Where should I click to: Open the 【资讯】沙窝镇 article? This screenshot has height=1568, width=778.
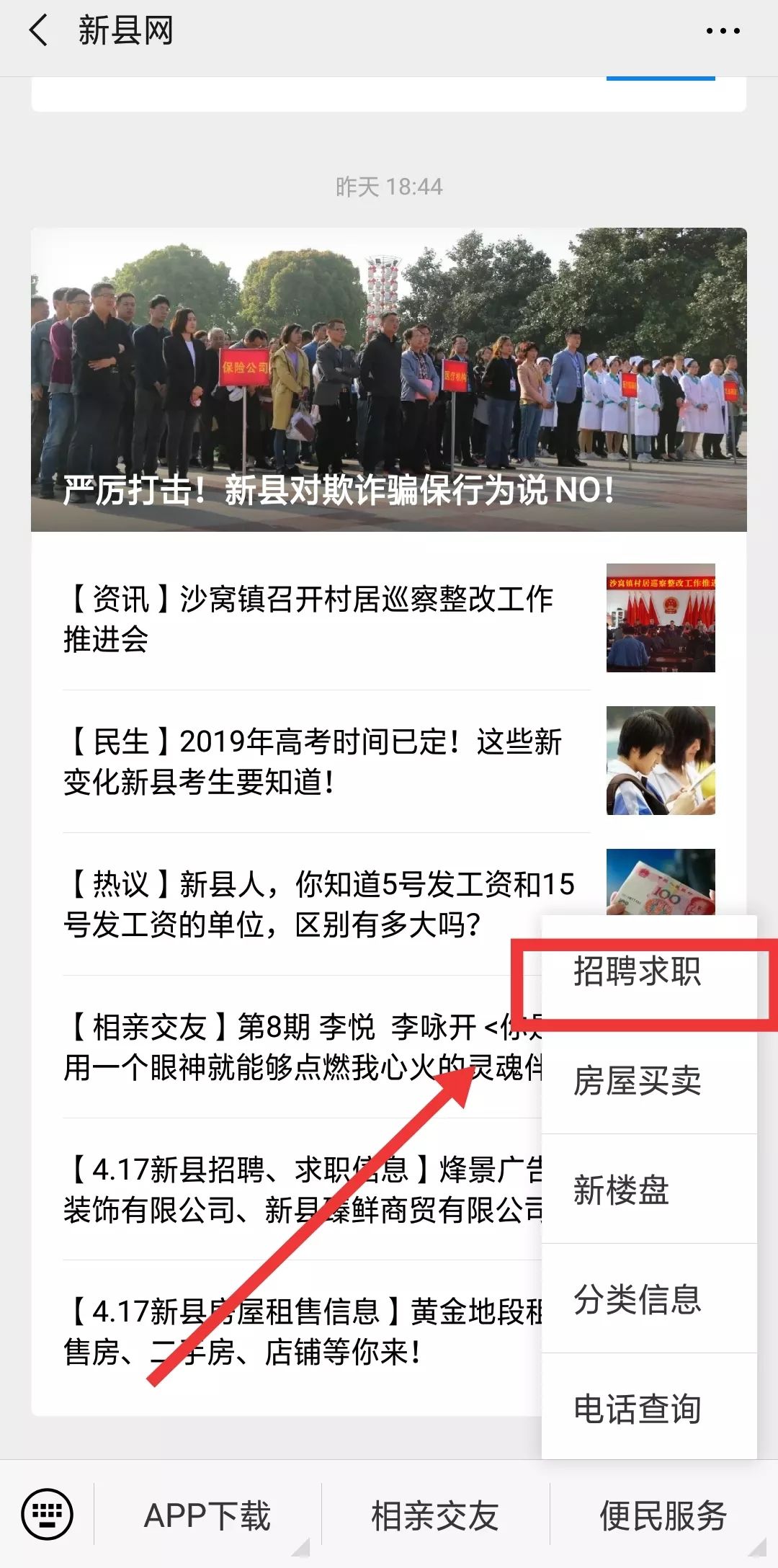[x=389, y=618]
